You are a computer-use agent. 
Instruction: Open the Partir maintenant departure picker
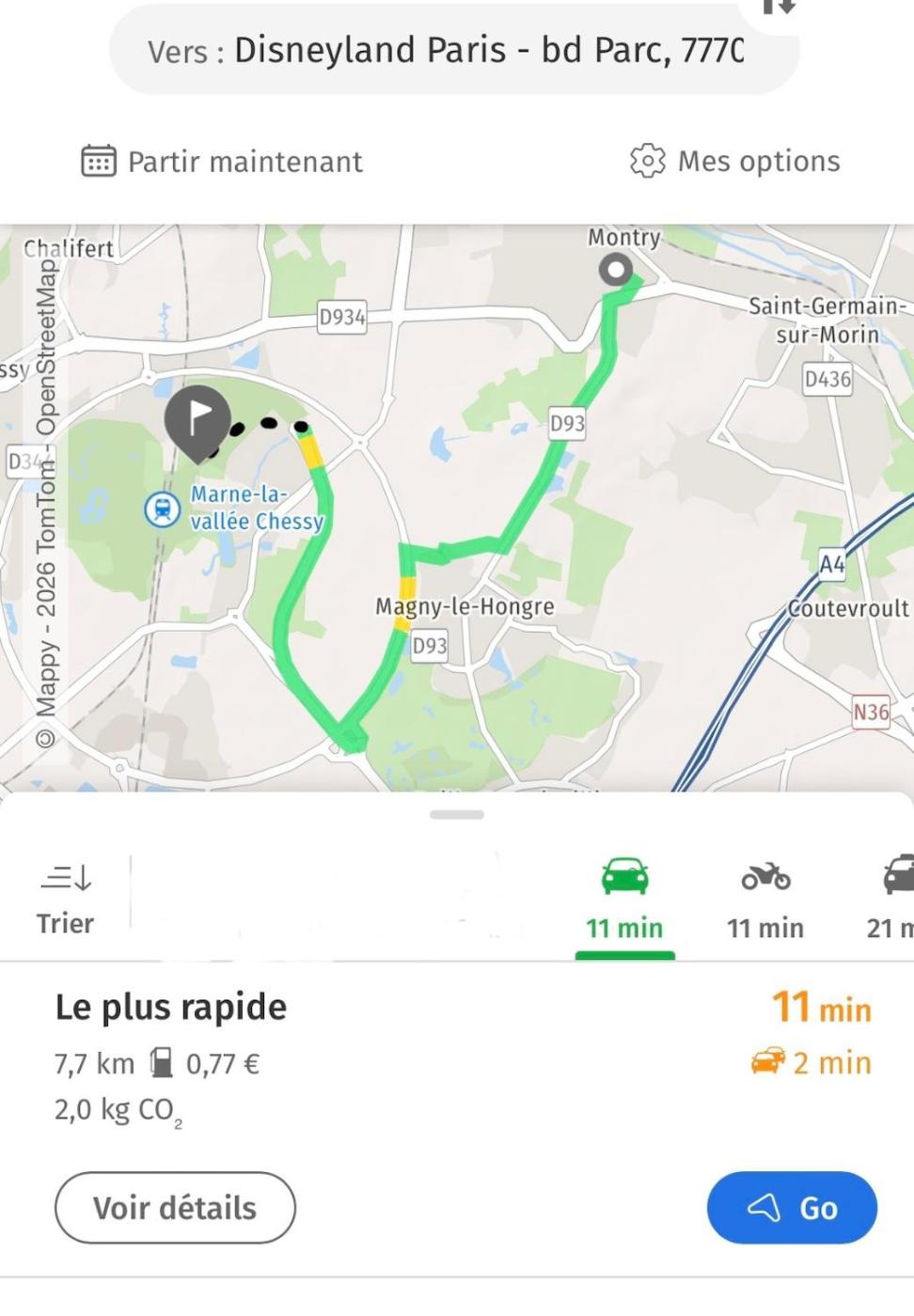[x=222, y=162]
